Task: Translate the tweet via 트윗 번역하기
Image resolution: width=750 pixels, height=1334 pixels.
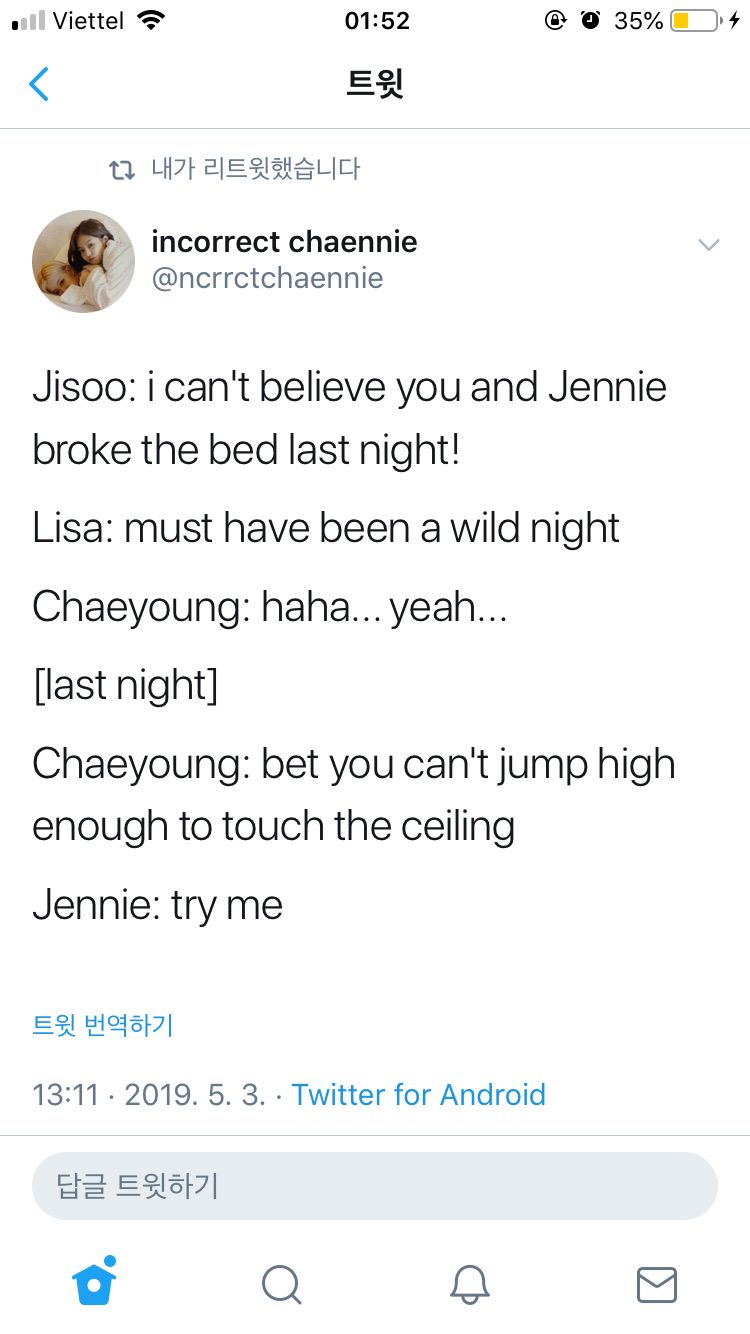Action: (103, 1025)
